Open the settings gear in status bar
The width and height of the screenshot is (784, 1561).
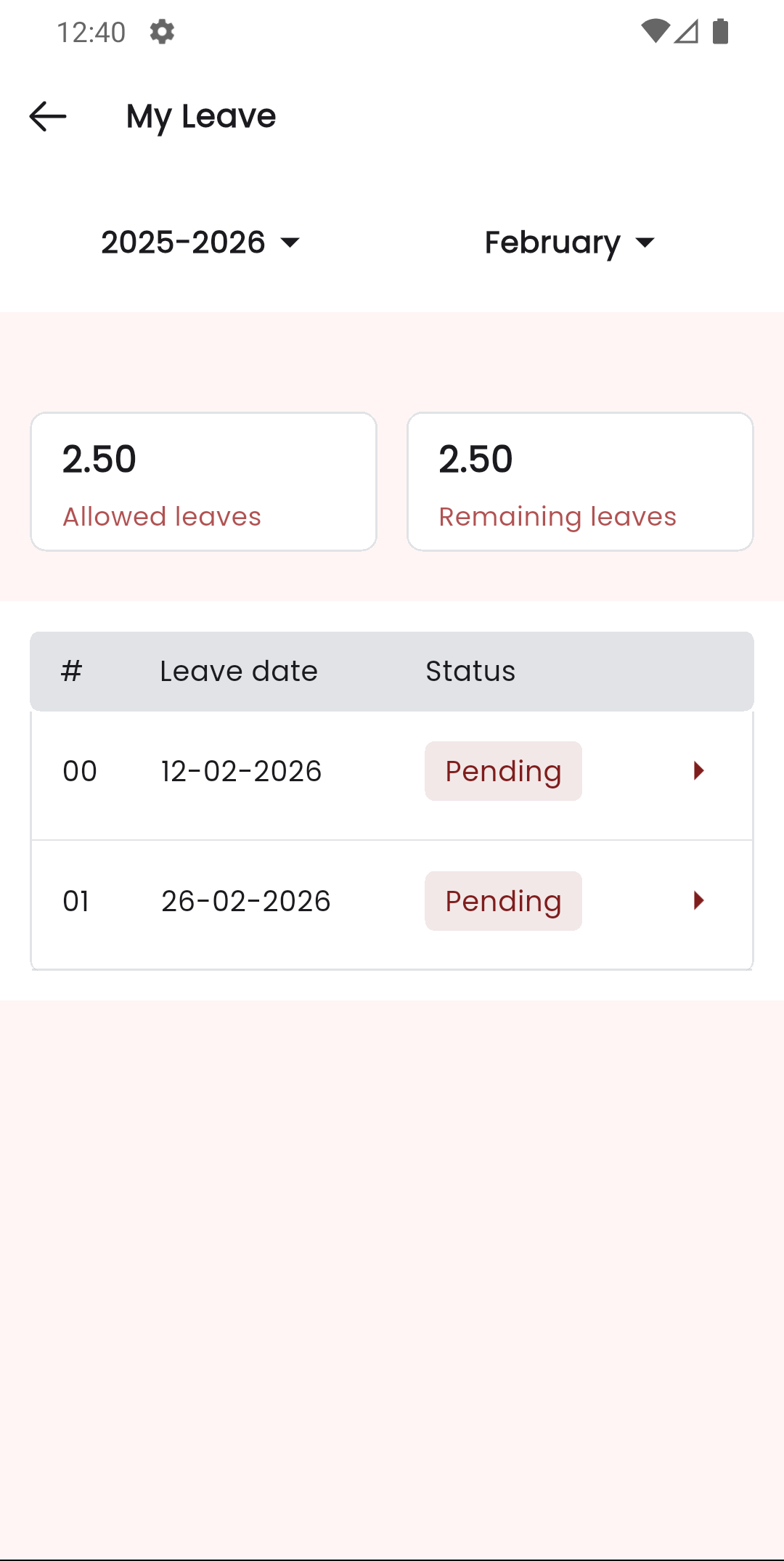coord(161,32)
